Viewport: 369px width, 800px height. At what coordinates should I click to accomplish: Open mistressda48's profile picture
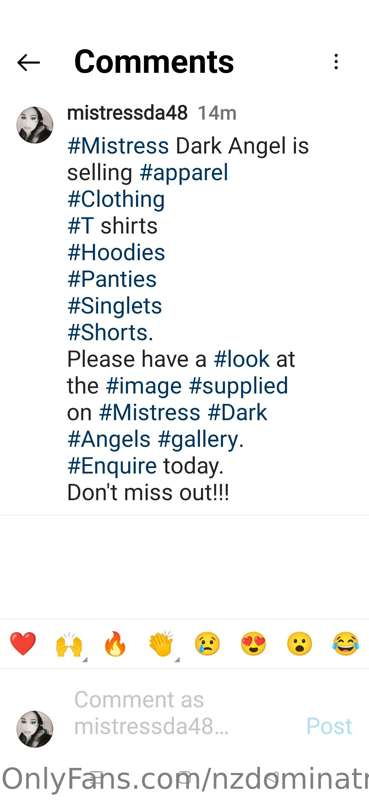[35, 125]
